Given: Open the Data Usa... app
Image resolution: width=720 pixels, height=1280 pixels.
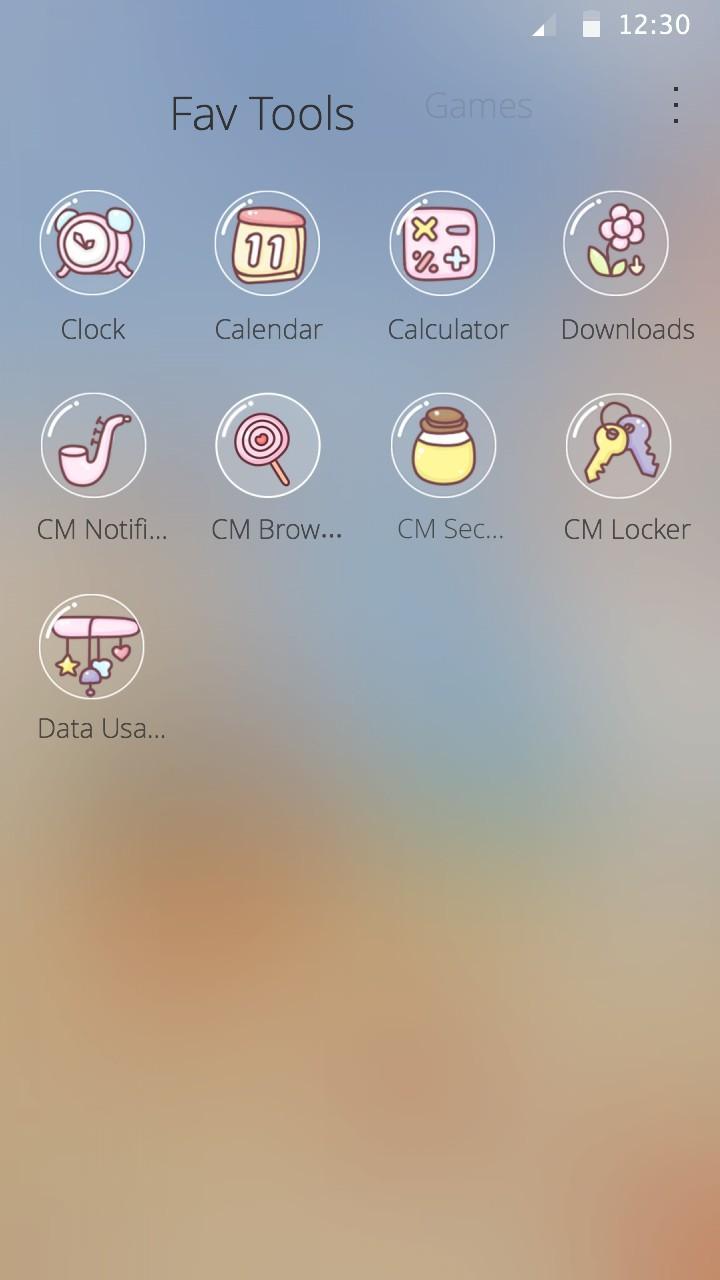Looking at the screenshot, I should pyautogui.click(x=92, y=647).
